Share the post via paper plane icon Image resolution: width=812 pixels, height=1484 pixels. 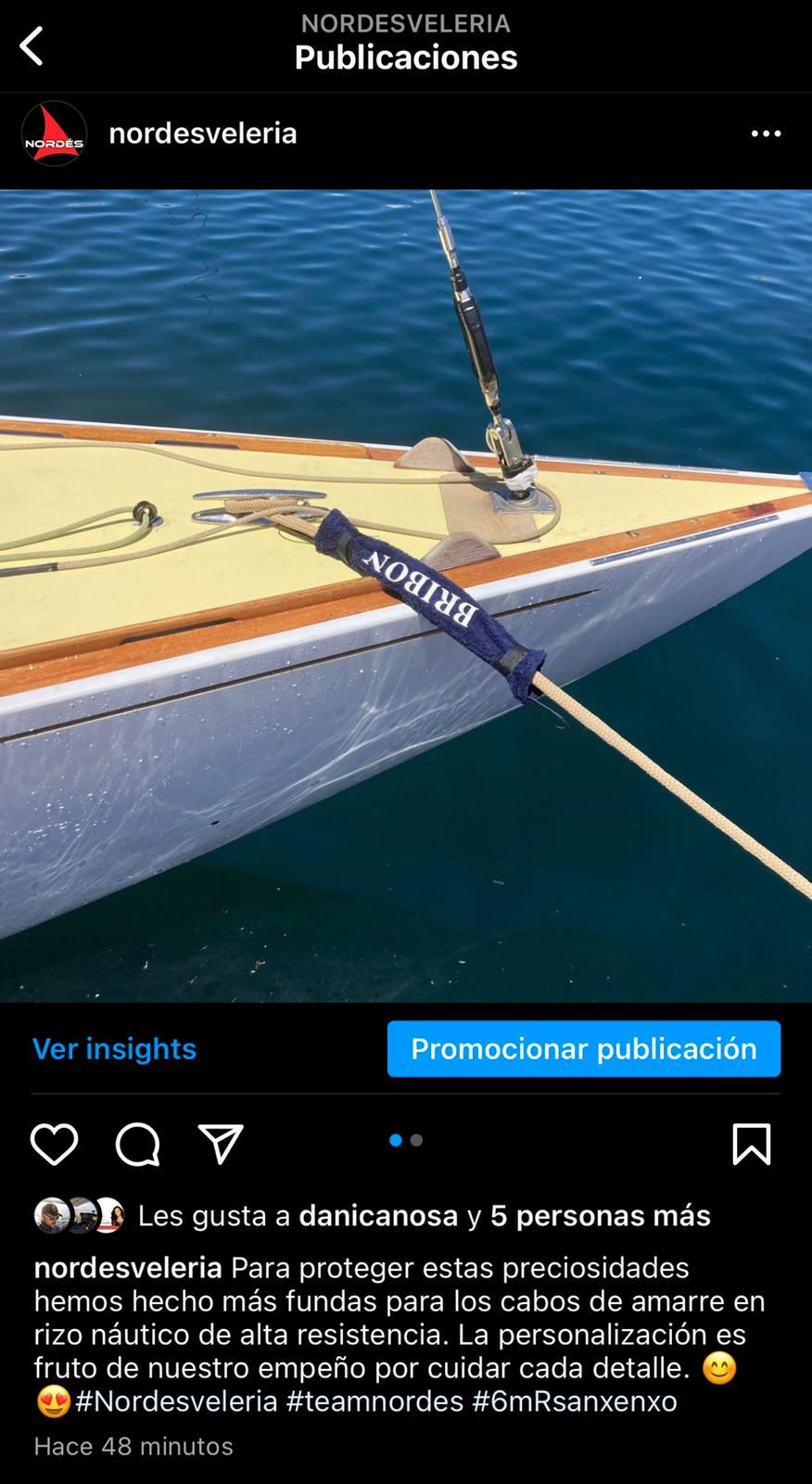click(221, 1144)
